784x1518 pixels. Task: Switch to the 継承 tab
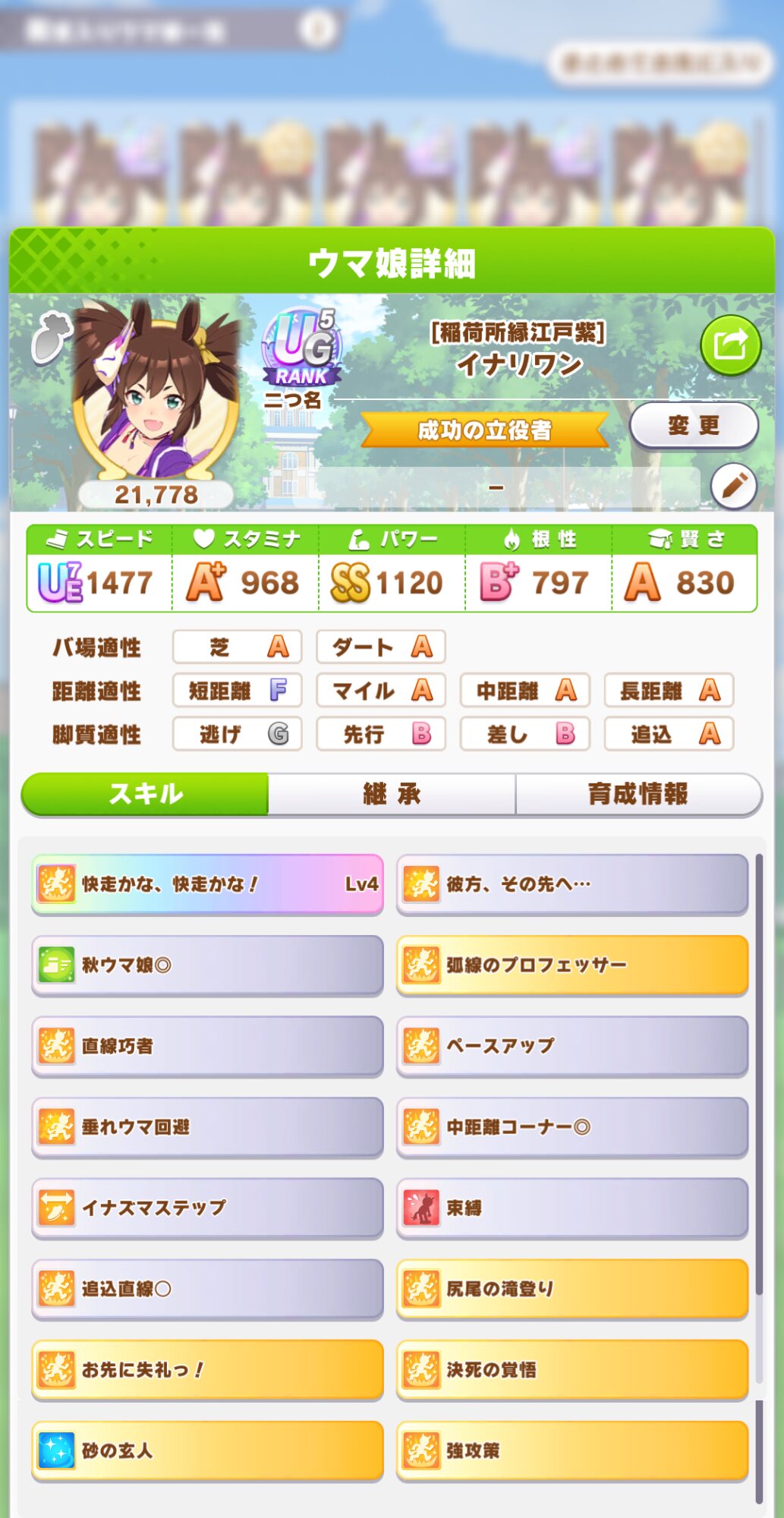click(392, 794)
